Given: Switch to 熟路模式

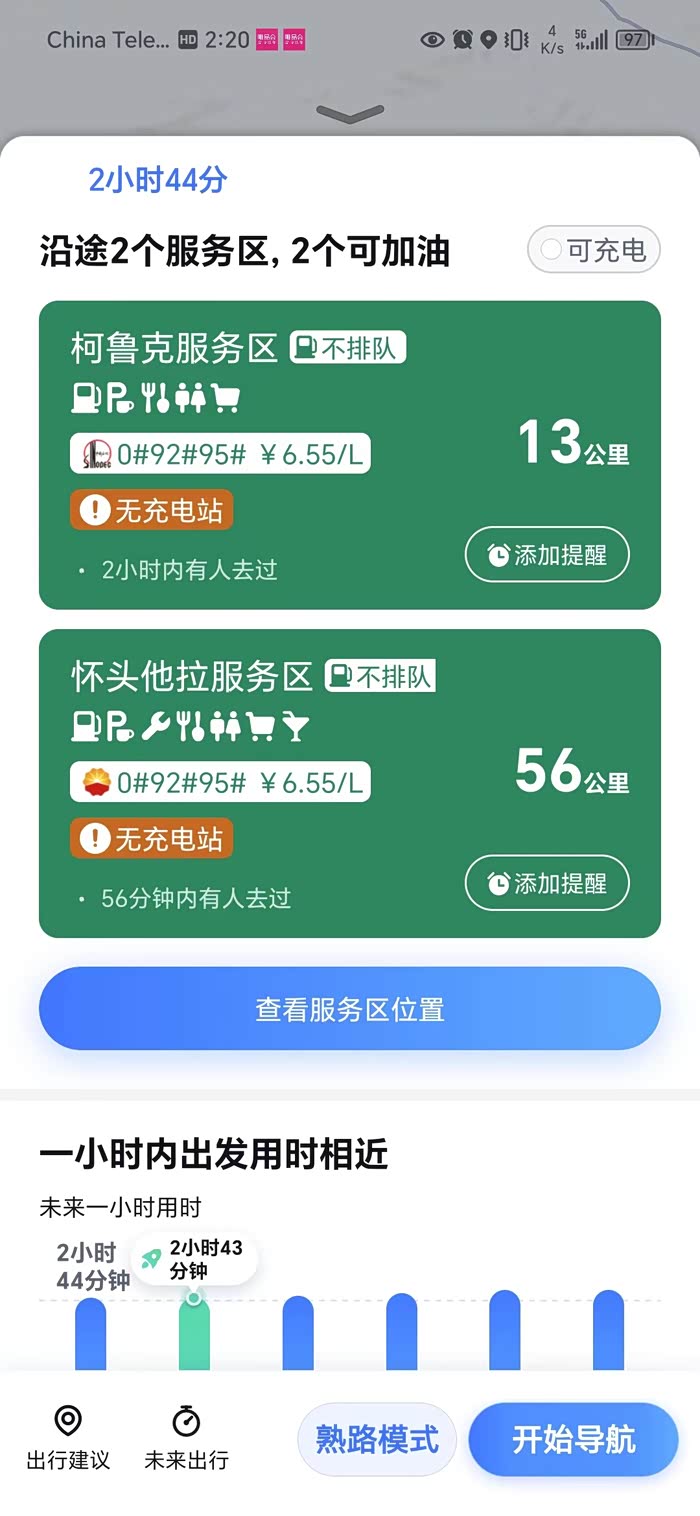Looking at the screenshot, I should point(377,1440).
